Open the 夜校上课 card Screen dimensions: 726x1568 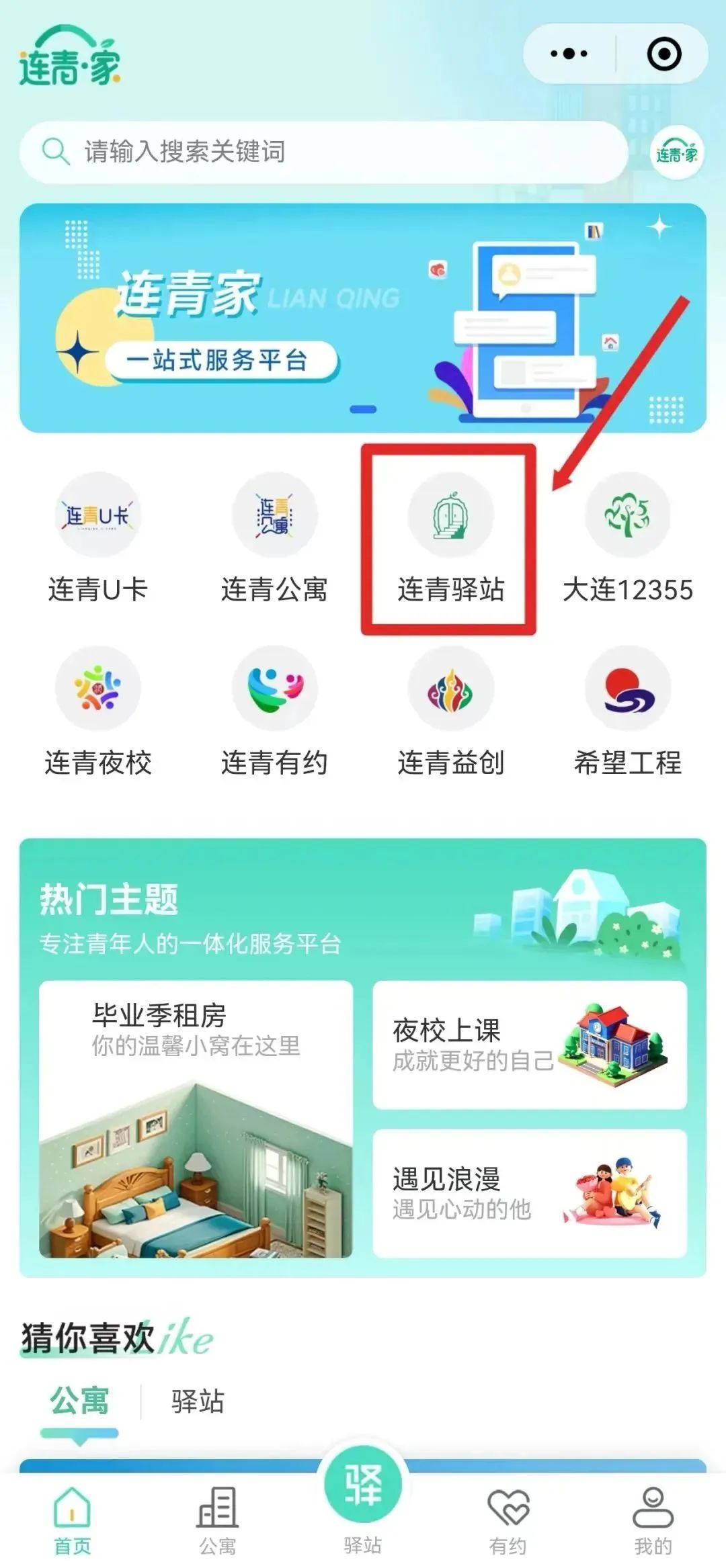(530, 1045)
